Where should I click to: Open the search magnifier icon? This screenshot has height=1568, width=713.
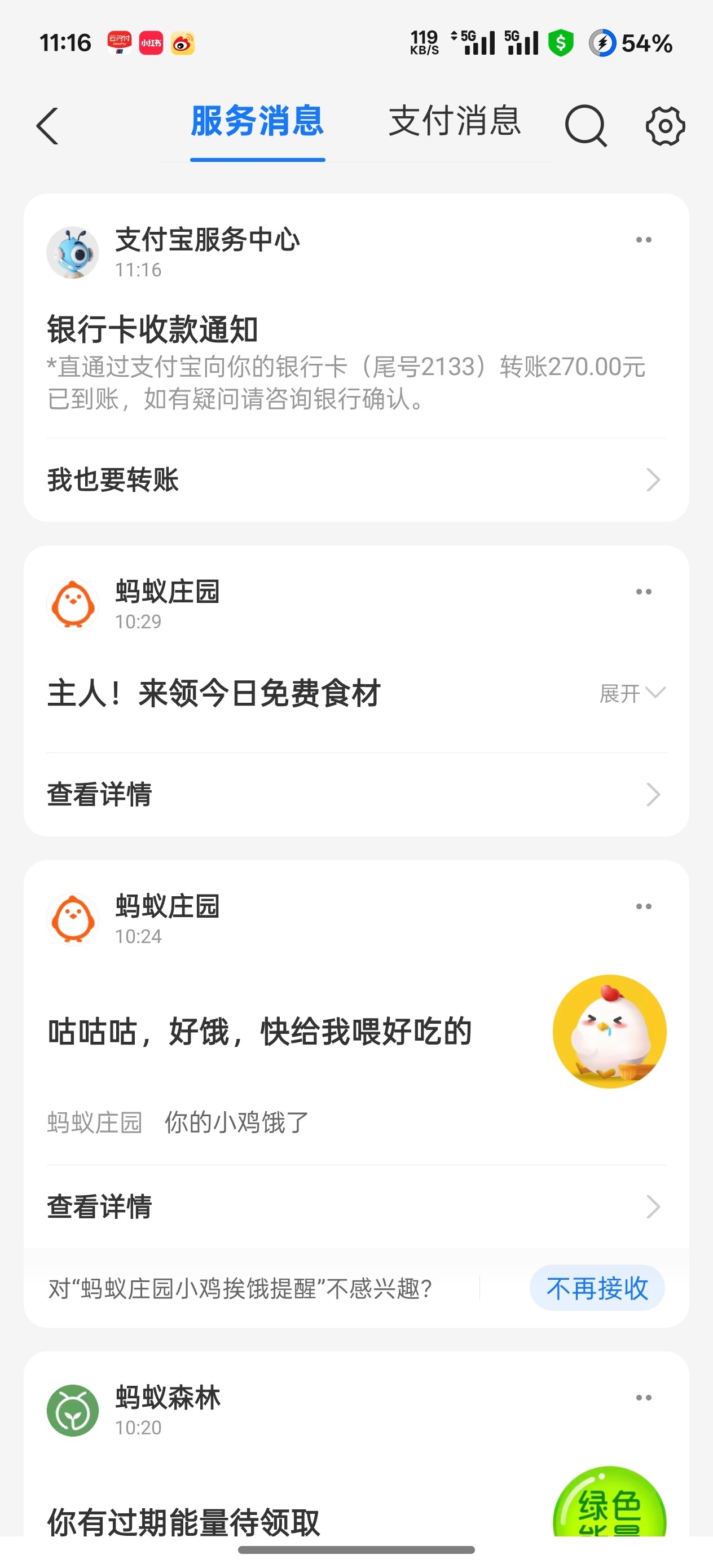point(585,126)
